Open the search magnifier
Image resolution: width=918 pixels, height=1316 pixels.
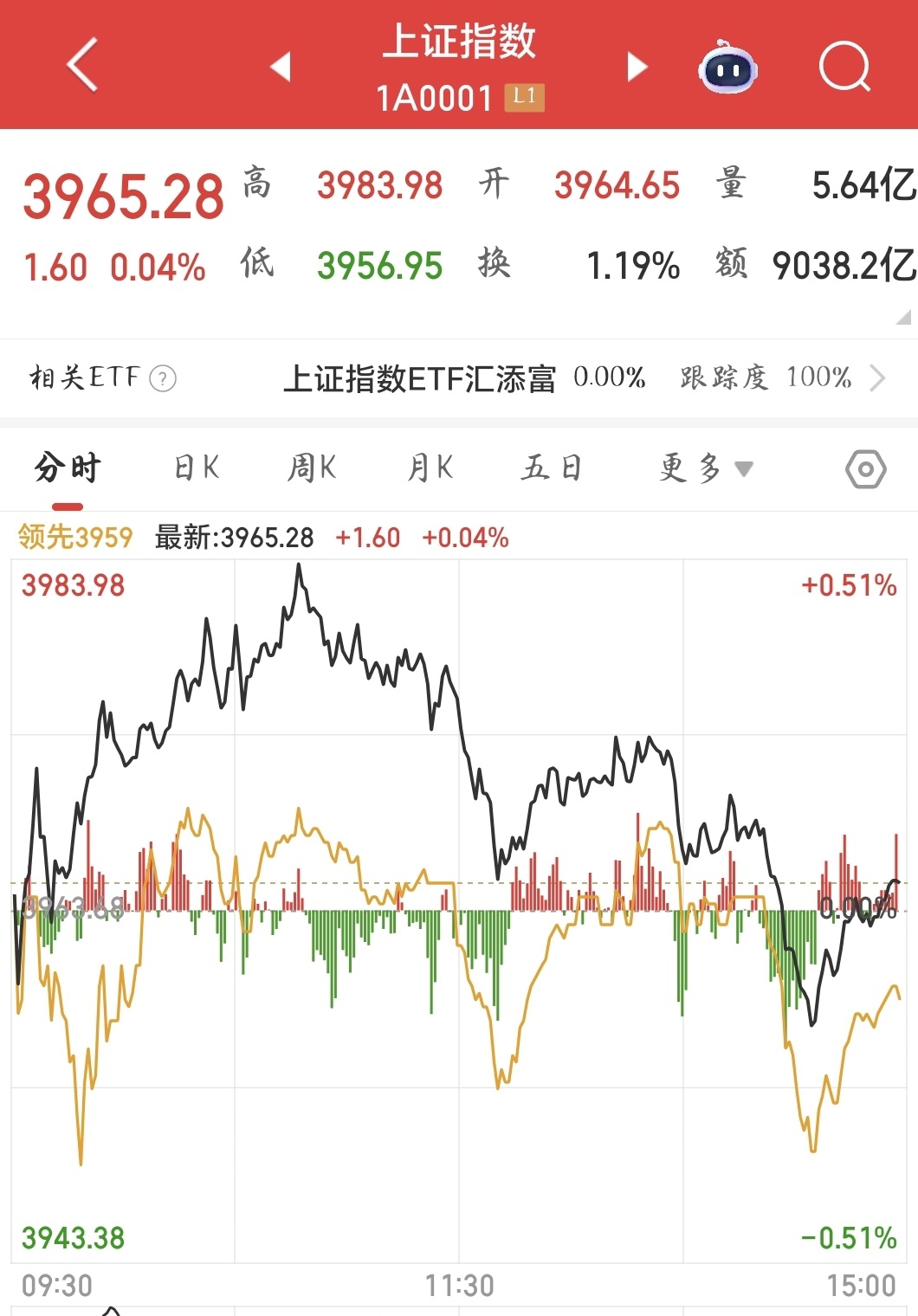[844, 67]
